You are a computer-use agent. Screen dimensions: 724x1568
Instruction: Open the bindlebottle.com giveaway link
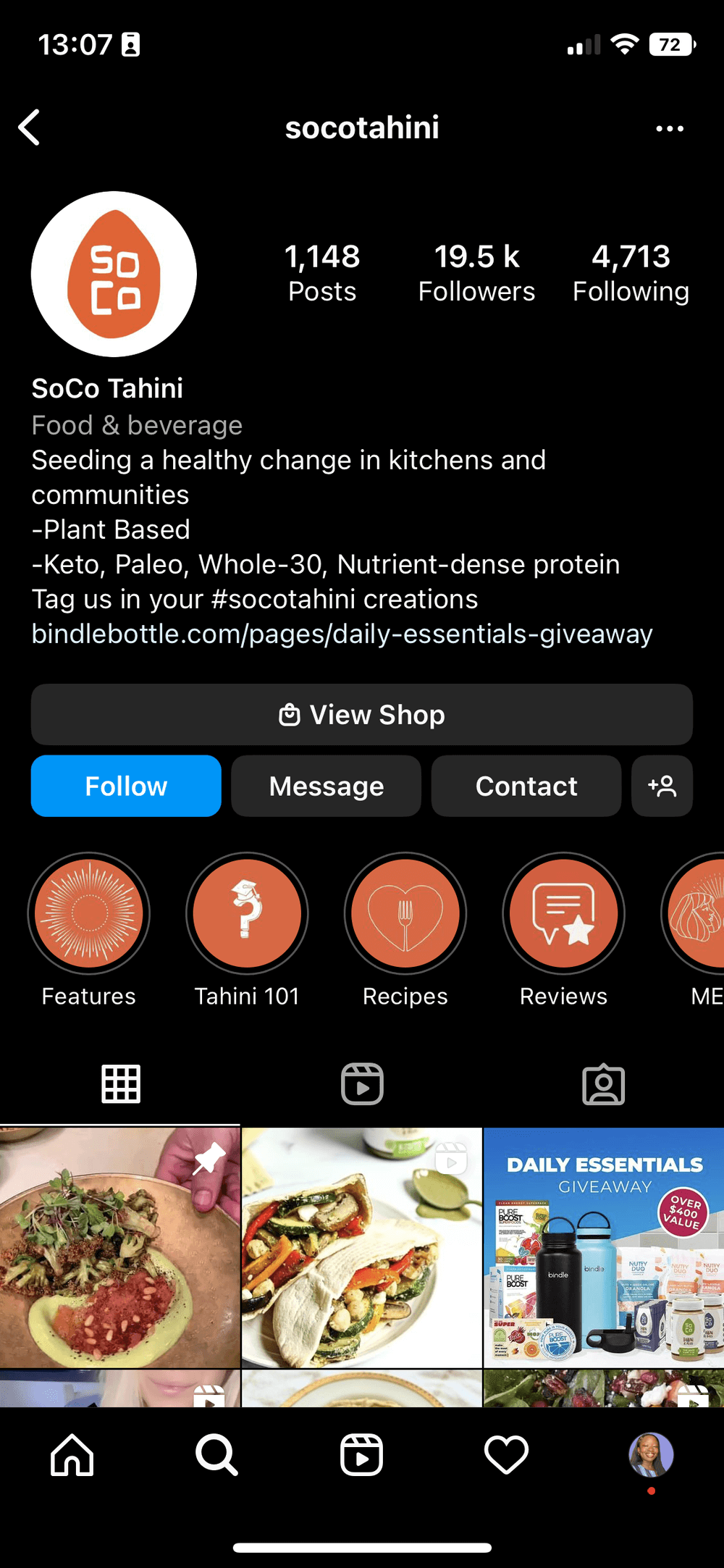coord(342,634)
